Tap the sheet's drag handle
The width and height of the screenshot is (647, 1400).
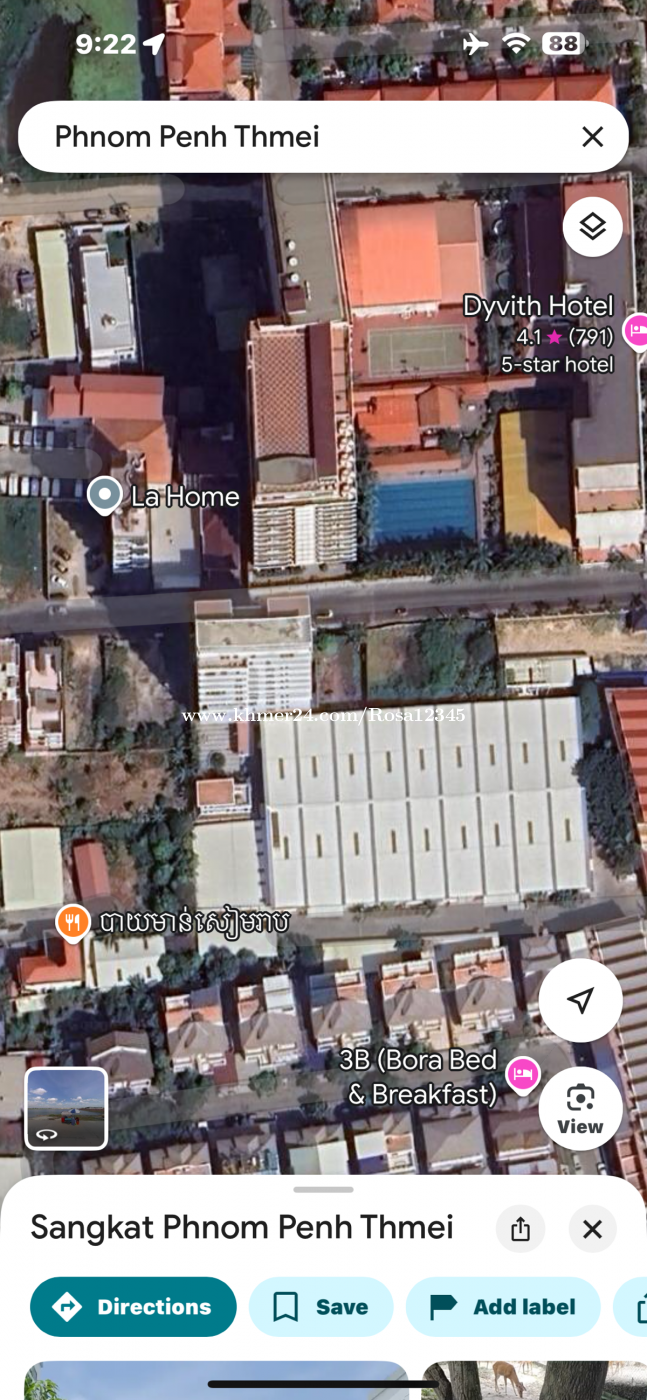(324, 1190)
